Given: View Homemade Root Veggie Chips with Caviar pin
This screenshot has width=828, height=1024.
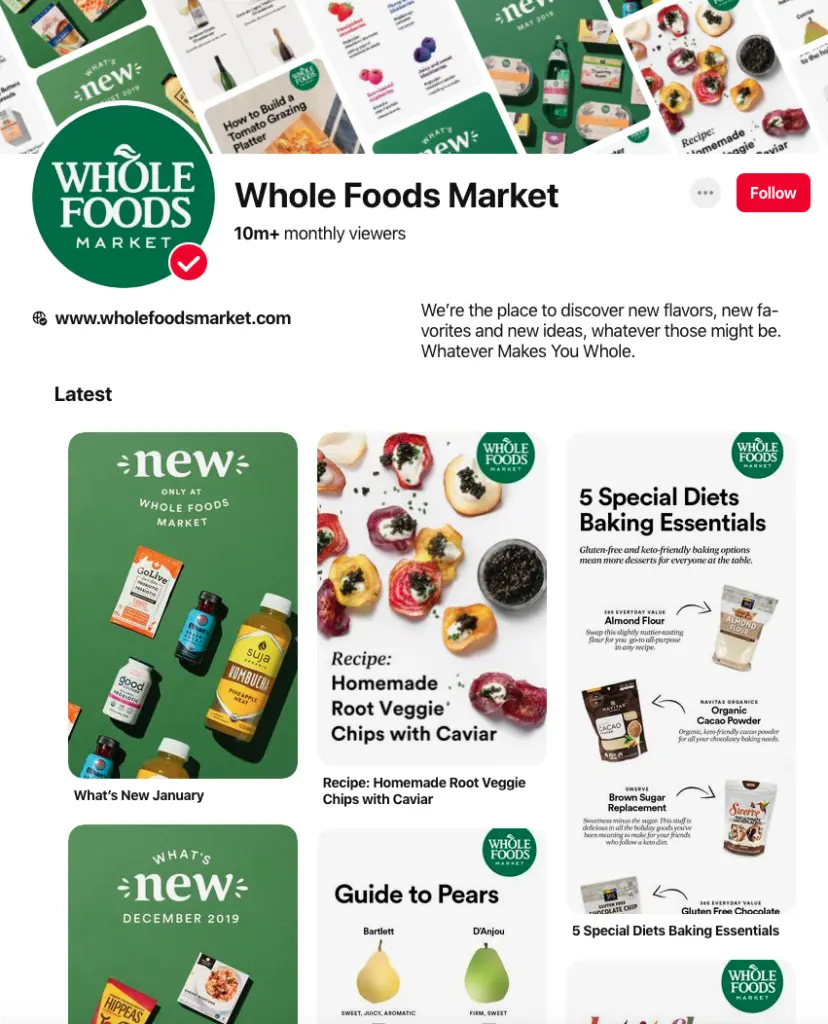Looking at the screenshot, I should tap(432, 598).
